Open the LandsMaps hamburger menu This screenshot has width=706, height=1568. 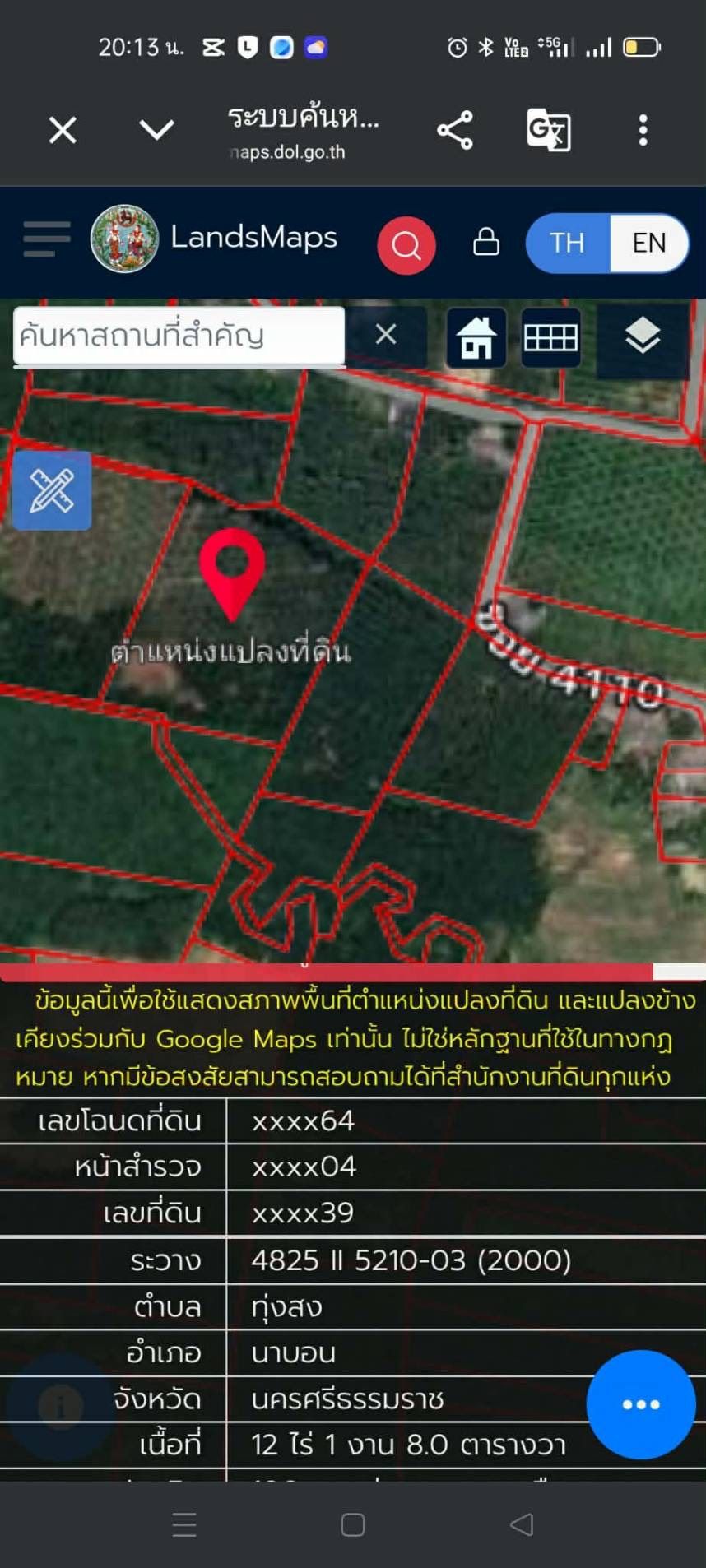pos(47,239)
